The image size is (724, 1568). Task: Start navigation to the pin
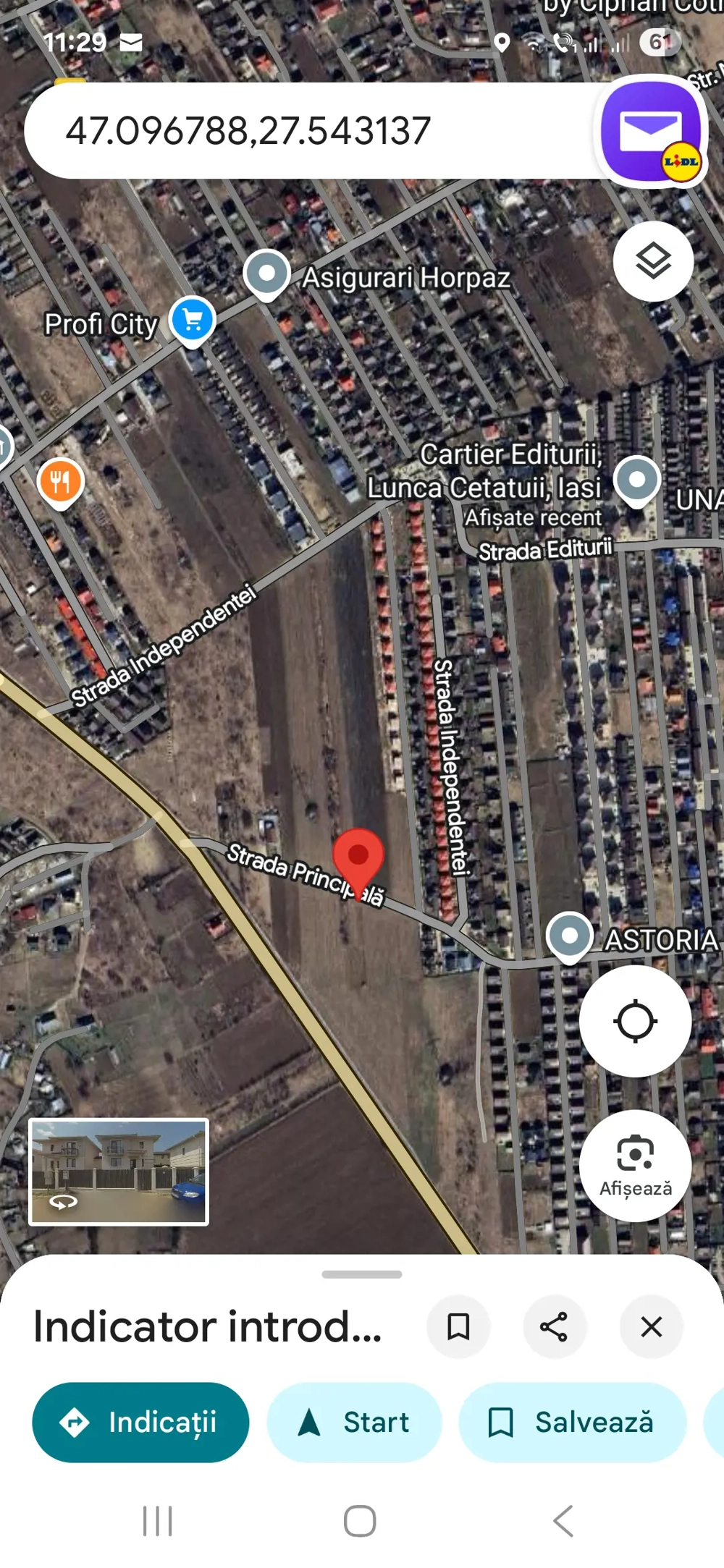(354, 1422)
